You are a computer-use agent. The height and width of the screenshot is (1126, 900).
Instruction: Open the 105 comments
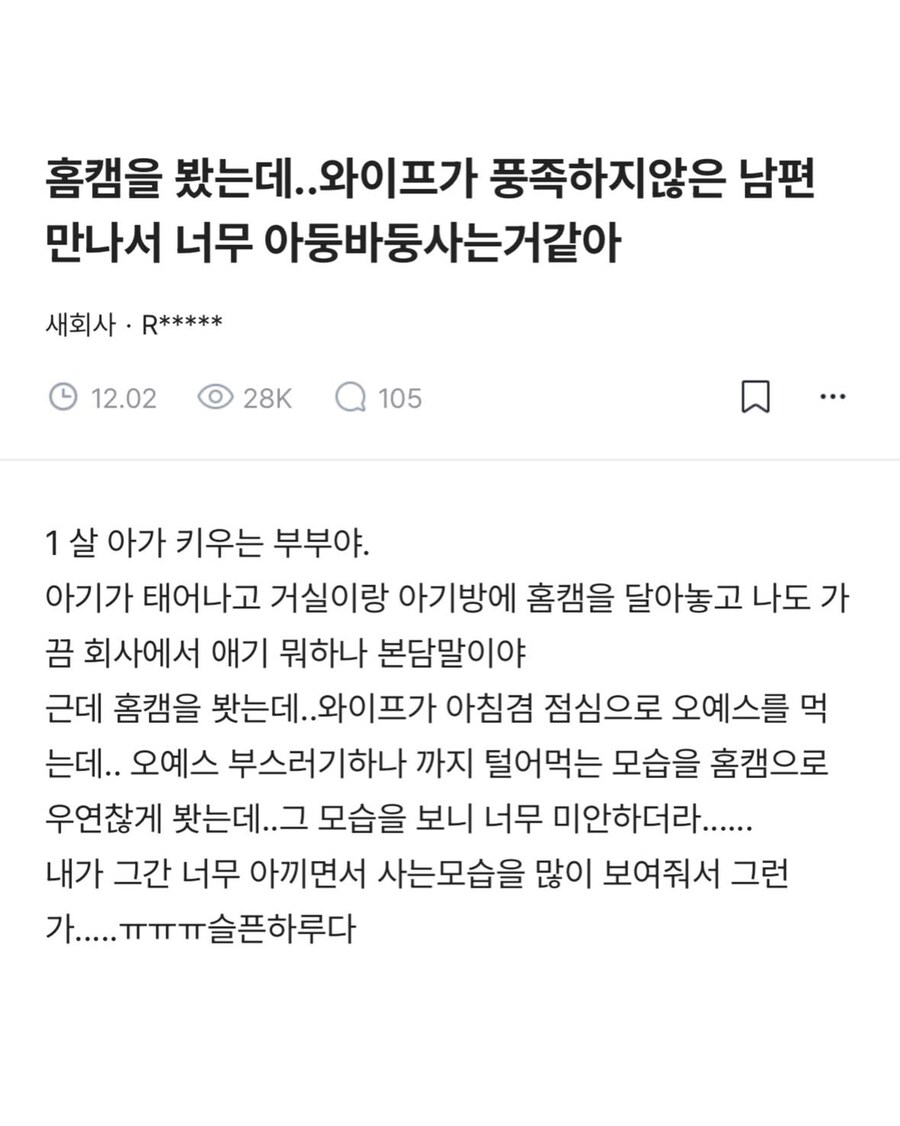coord(379,398)
